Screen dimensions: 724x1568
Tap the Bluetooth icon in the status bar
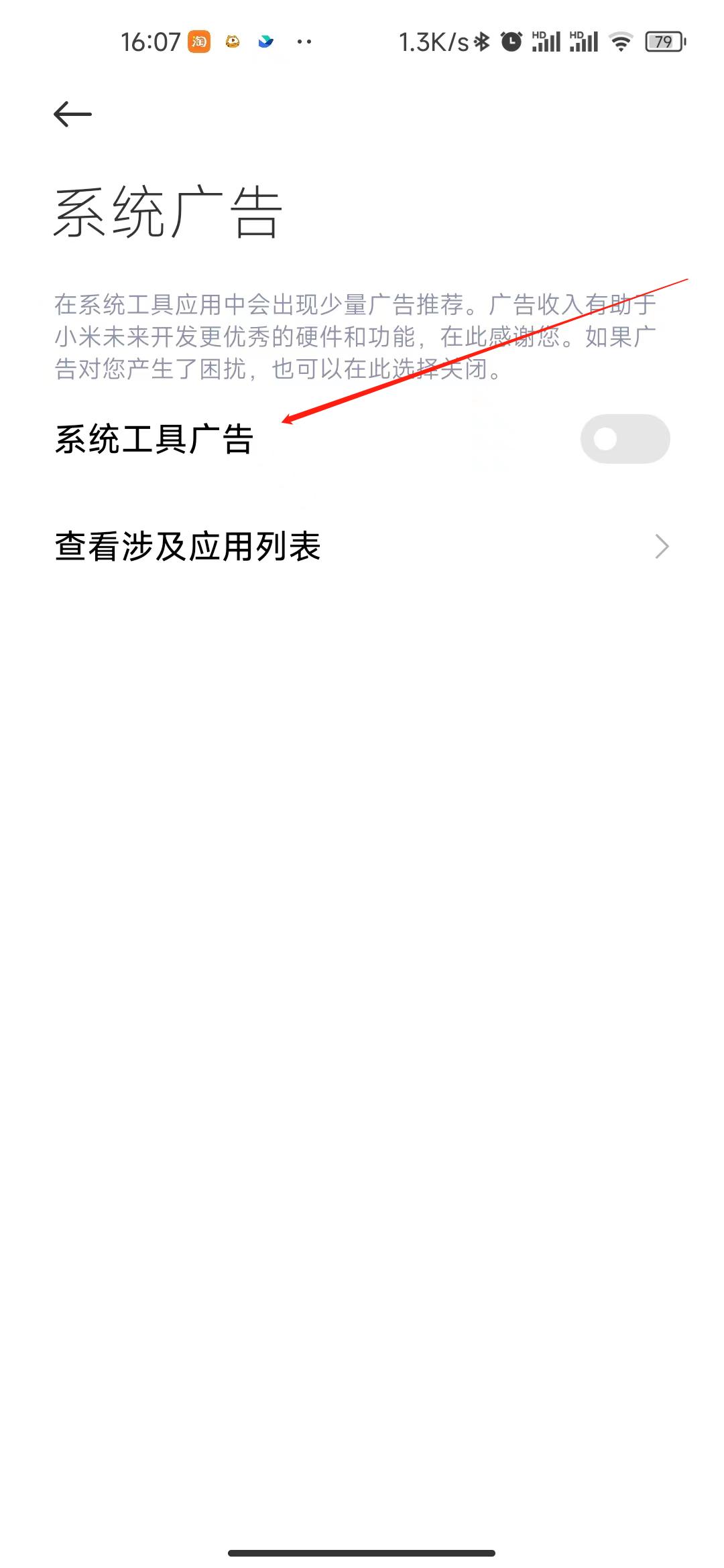coord(481,42)
